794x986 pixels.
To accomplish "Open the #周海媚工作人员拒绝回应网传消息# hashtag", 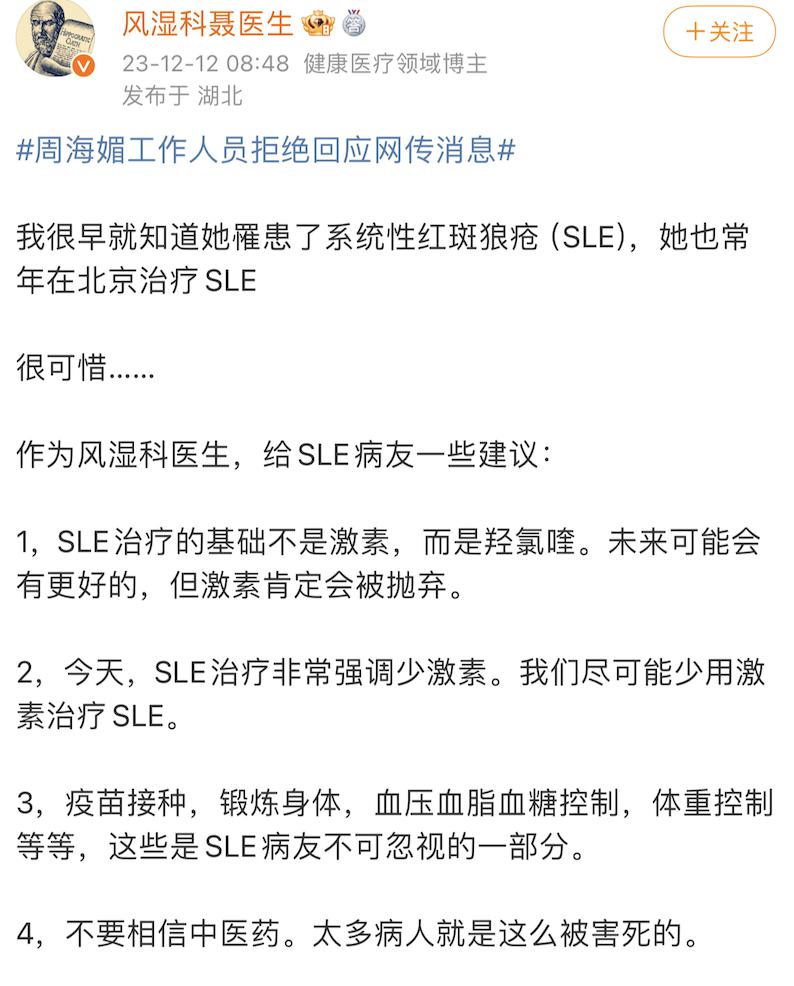I will click(266, 150).
